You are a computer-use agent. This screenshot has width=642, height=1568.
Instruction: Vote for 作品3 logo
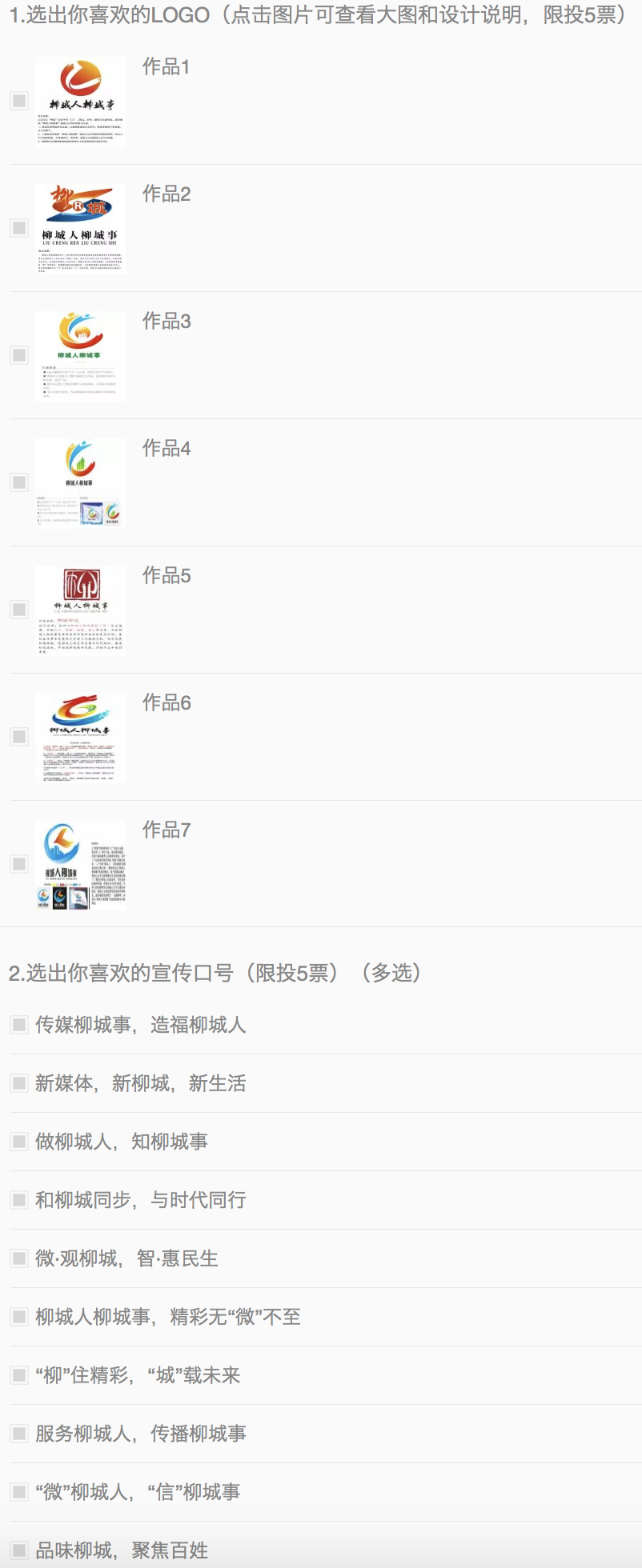click(19, 355)
